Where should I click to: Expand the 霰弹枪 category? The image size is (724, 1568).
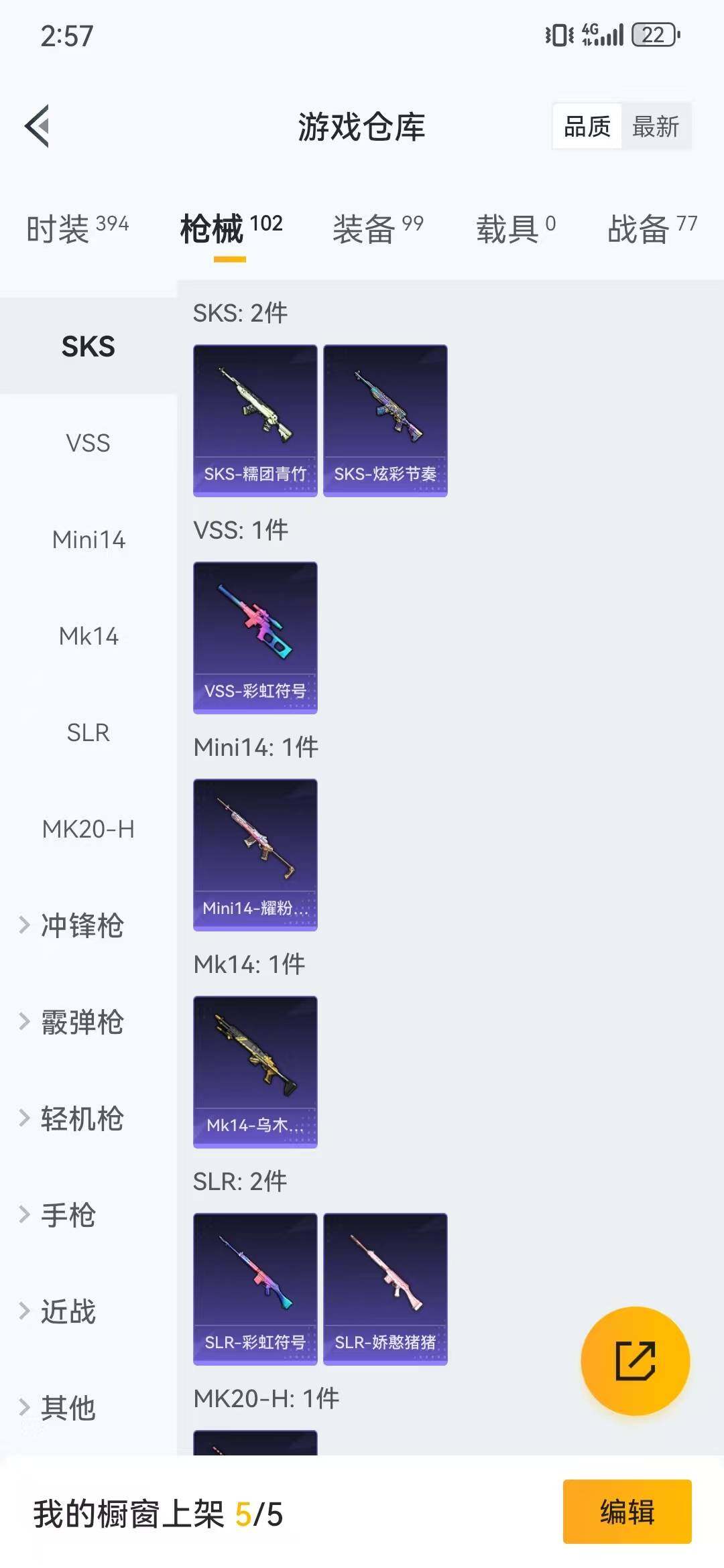tap(80, 1023)
